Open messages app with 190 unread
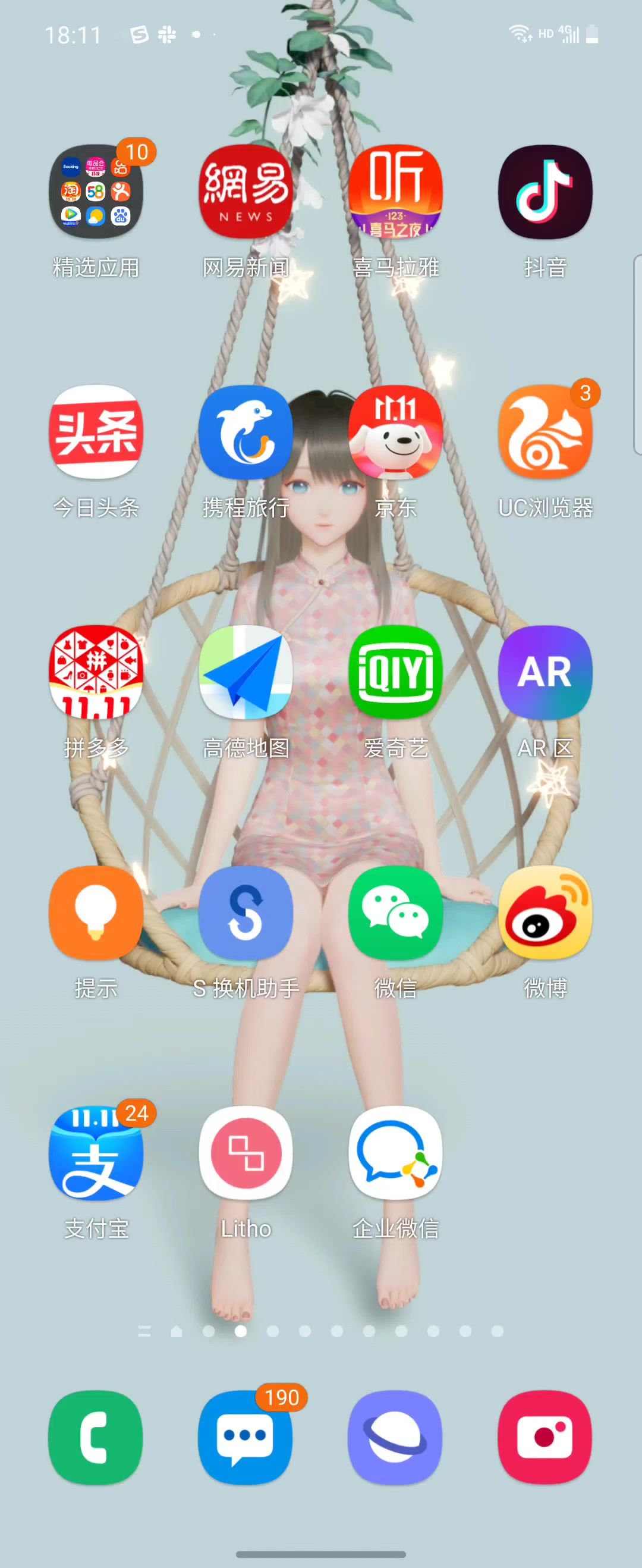Image resolution: width=642 pixels, height=1568 pixels. (246, 1437)
